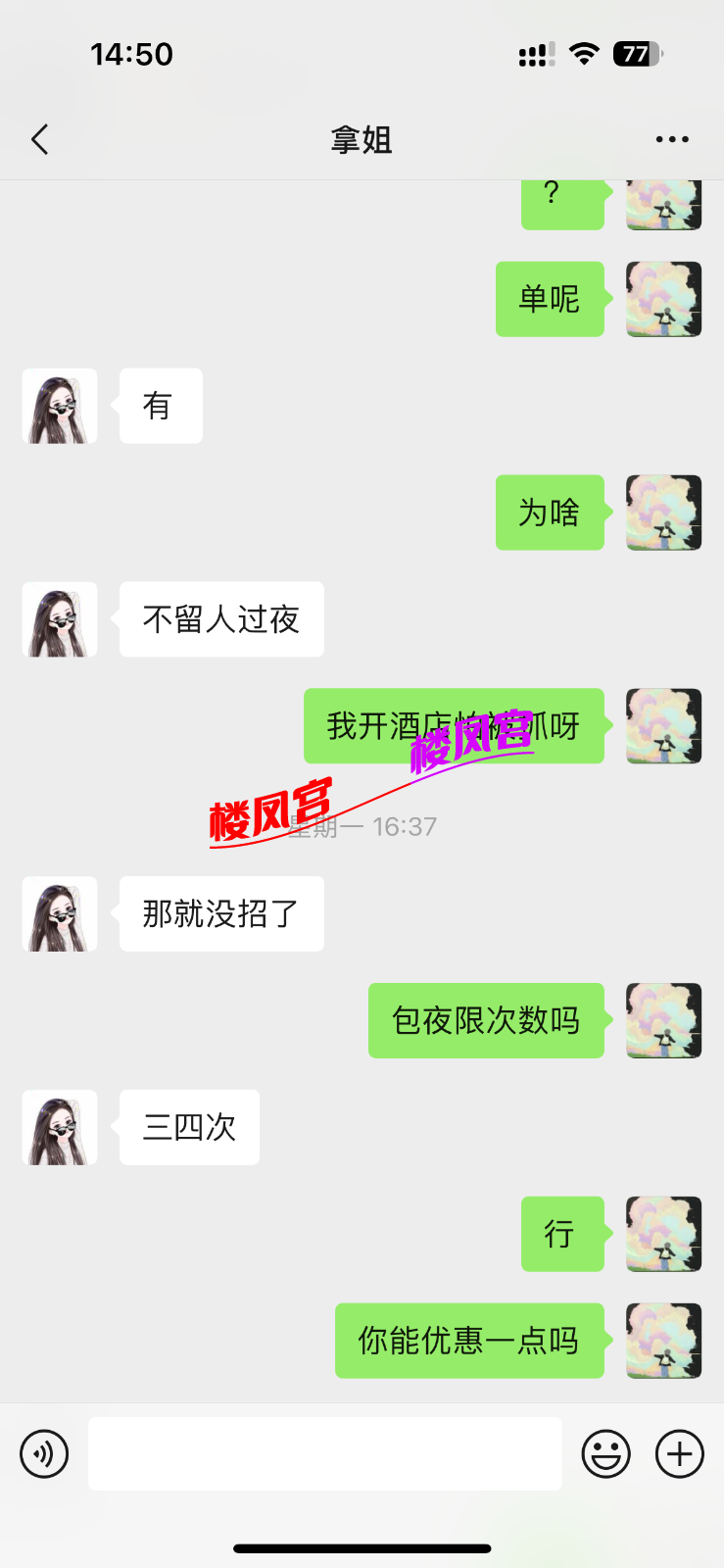724x1568 pixels.
Task: Tap contact's avatar beside "三四次"
Action: 60,1127
